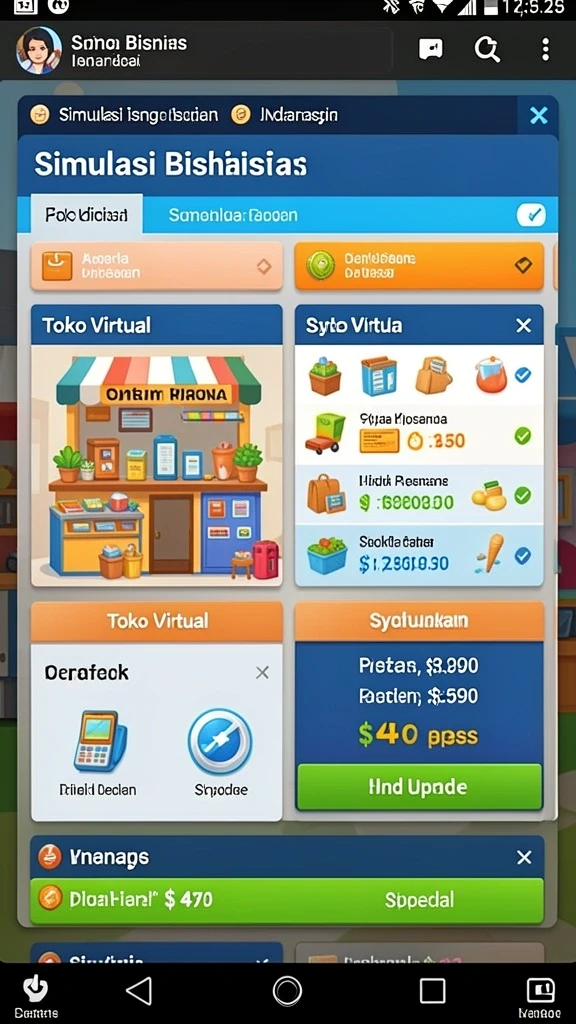Close the Vnanaps banner
This screenshot has height=1024, width=576.
tap(524, 857)
